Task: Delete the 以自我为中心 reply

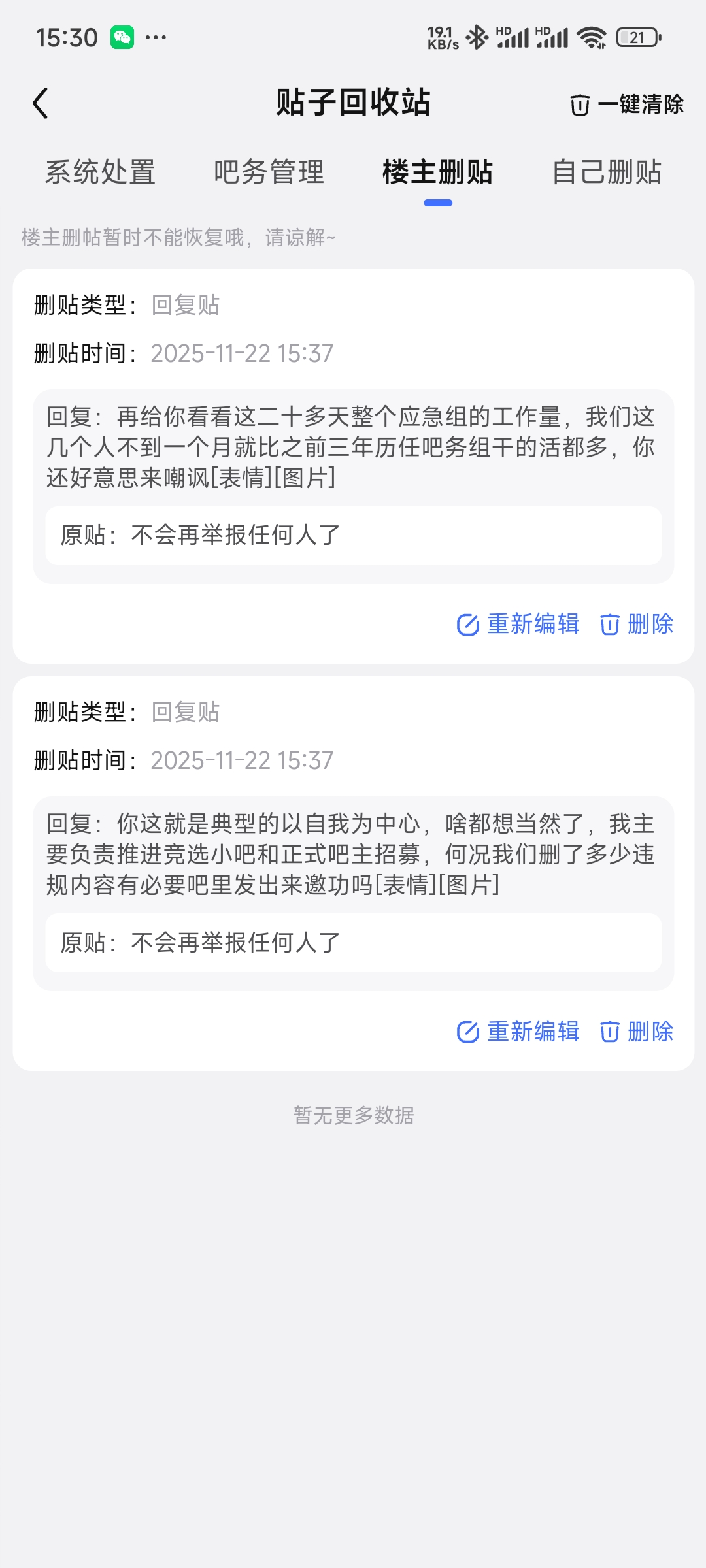Action: 637,1032
